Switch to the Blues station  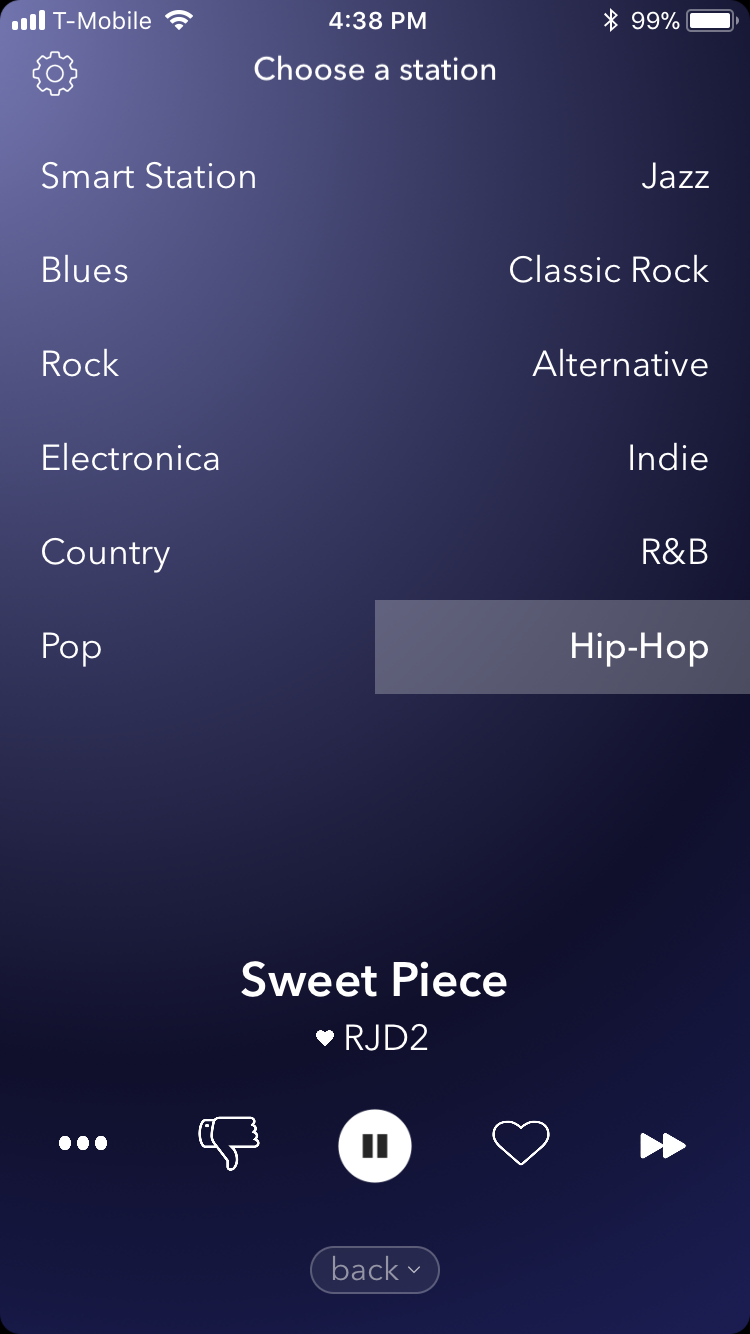(x=85, y=271)
